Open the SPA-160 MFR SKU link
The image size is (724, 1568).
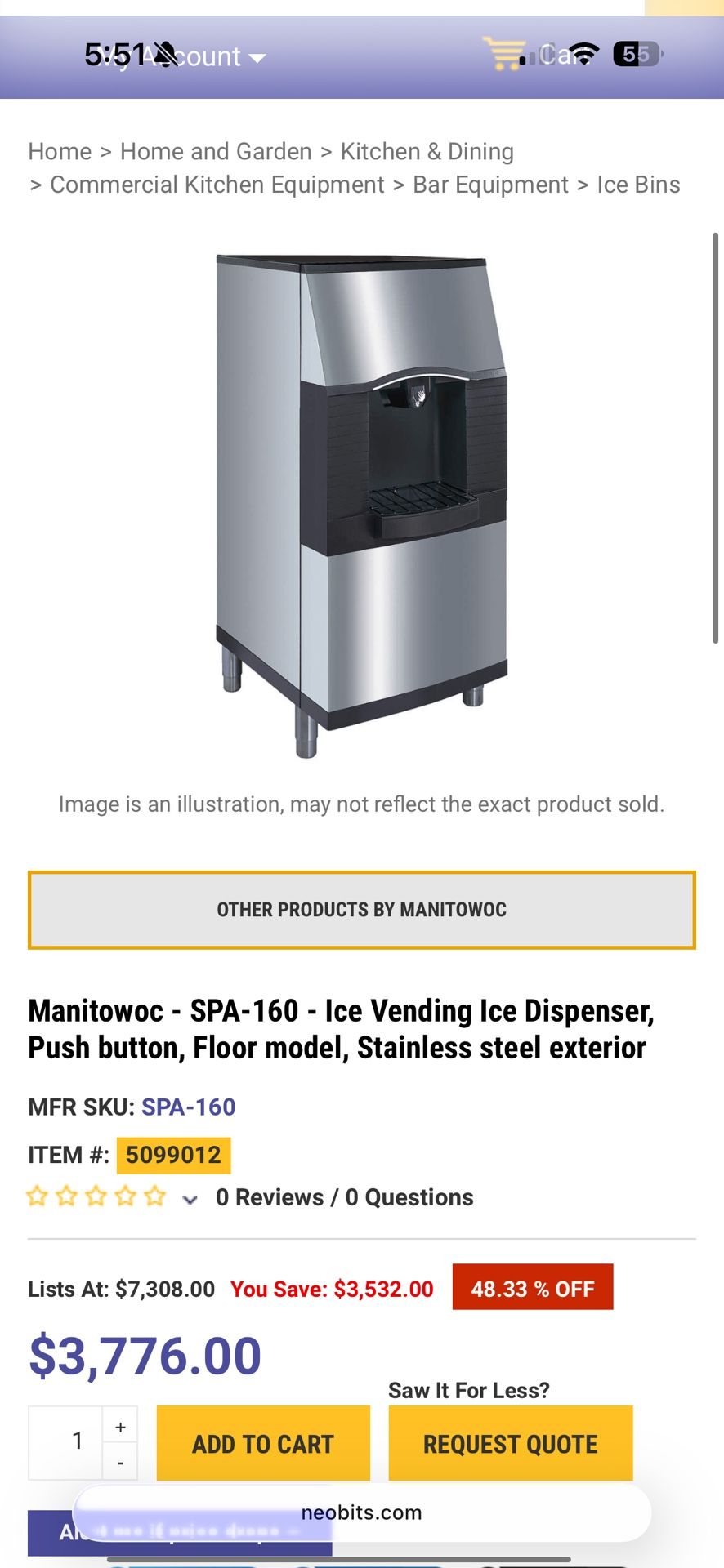point(189,1107)
